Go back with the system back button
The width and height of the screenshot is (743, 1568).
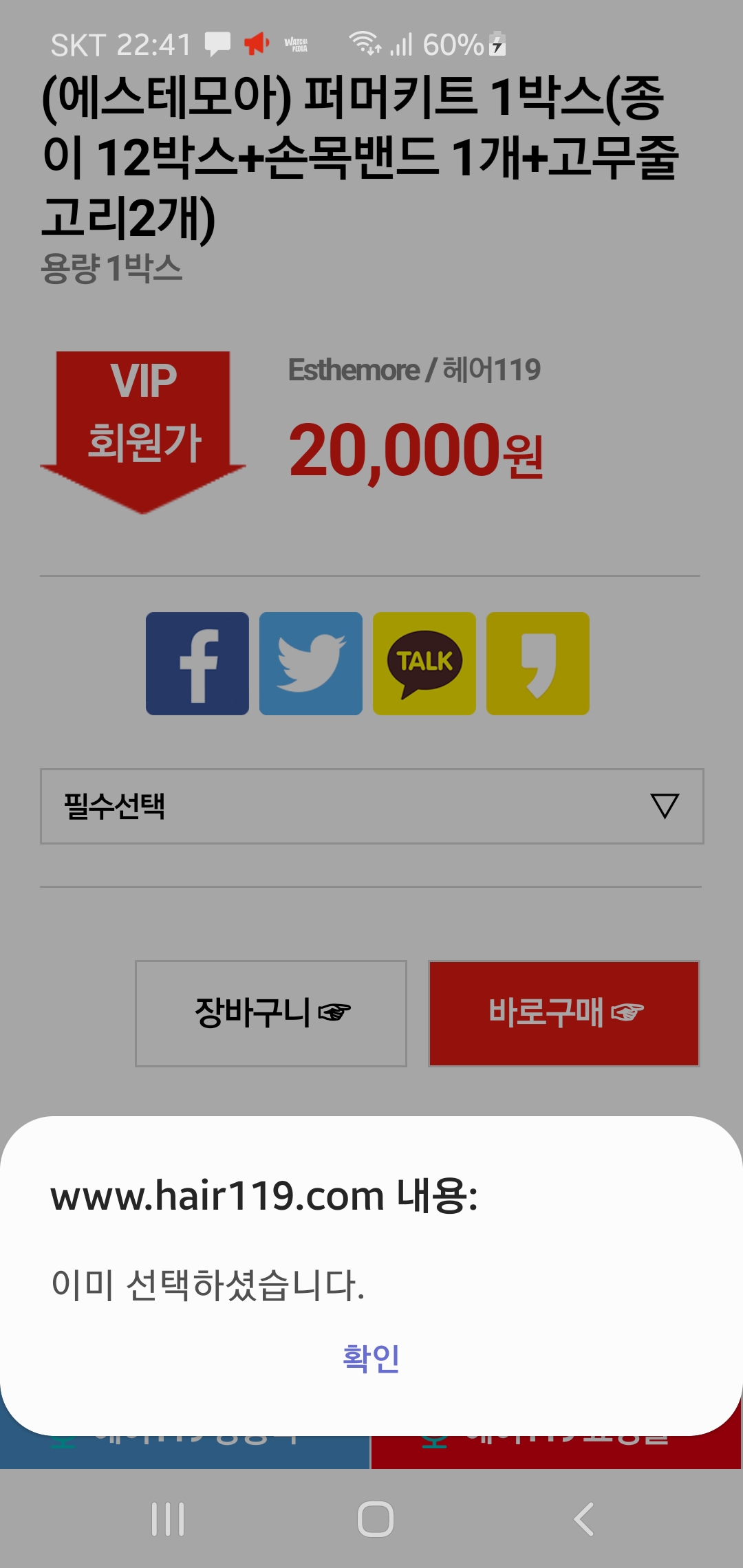point(583,1519)
